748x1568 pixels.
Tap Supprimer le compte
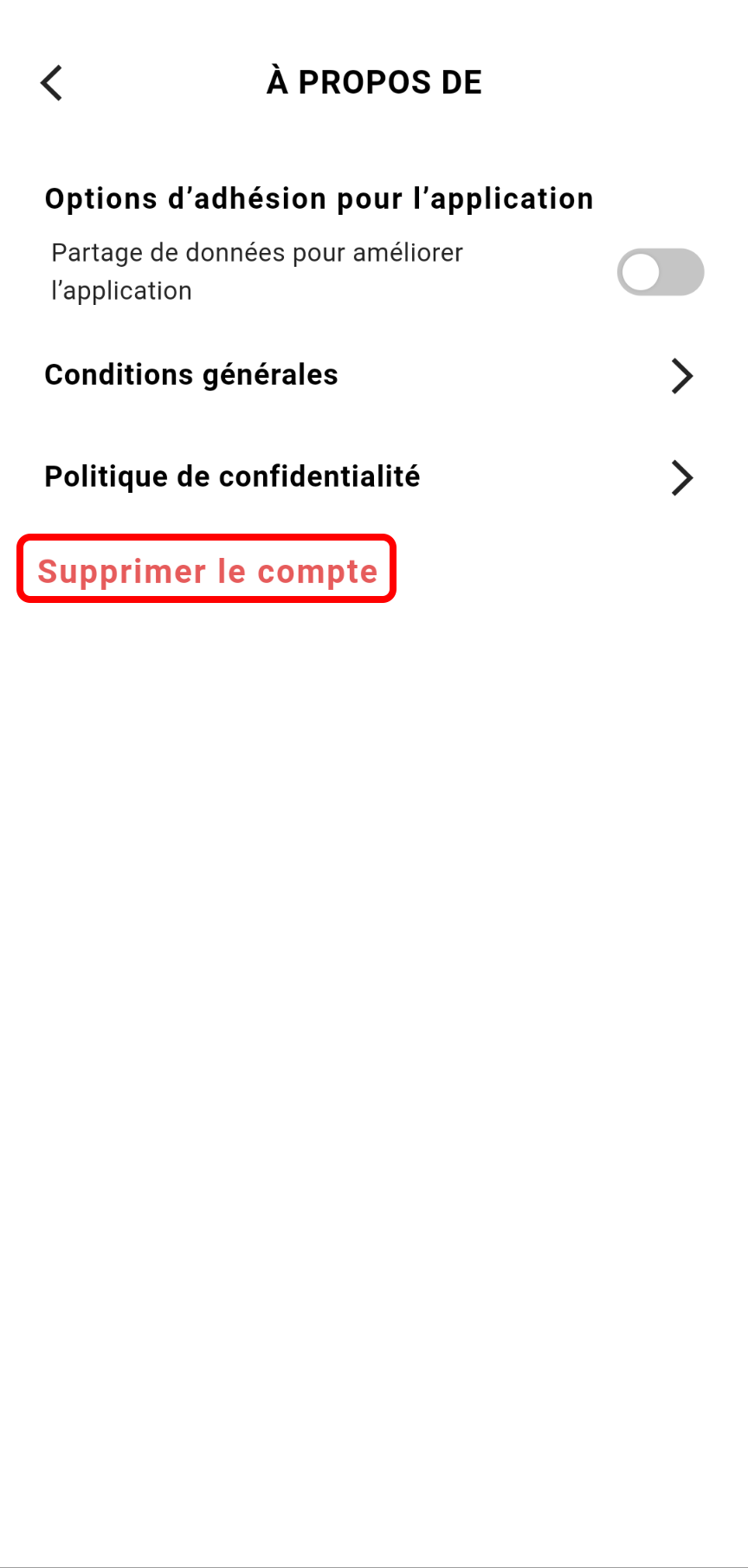pos(208,571)
